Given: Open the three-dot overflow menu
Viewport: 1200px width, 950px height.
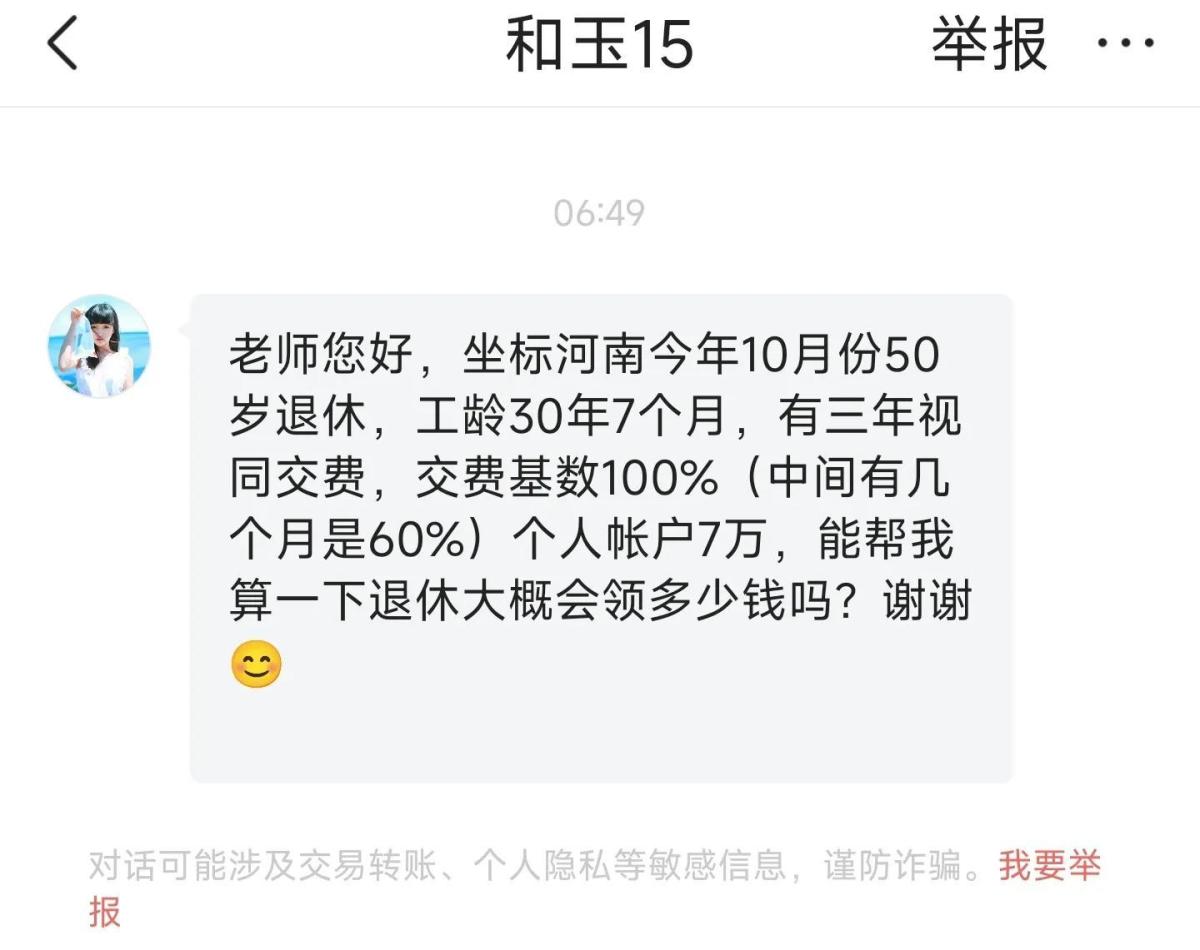Looking at the screenshot, I should tap(1126, 44).
